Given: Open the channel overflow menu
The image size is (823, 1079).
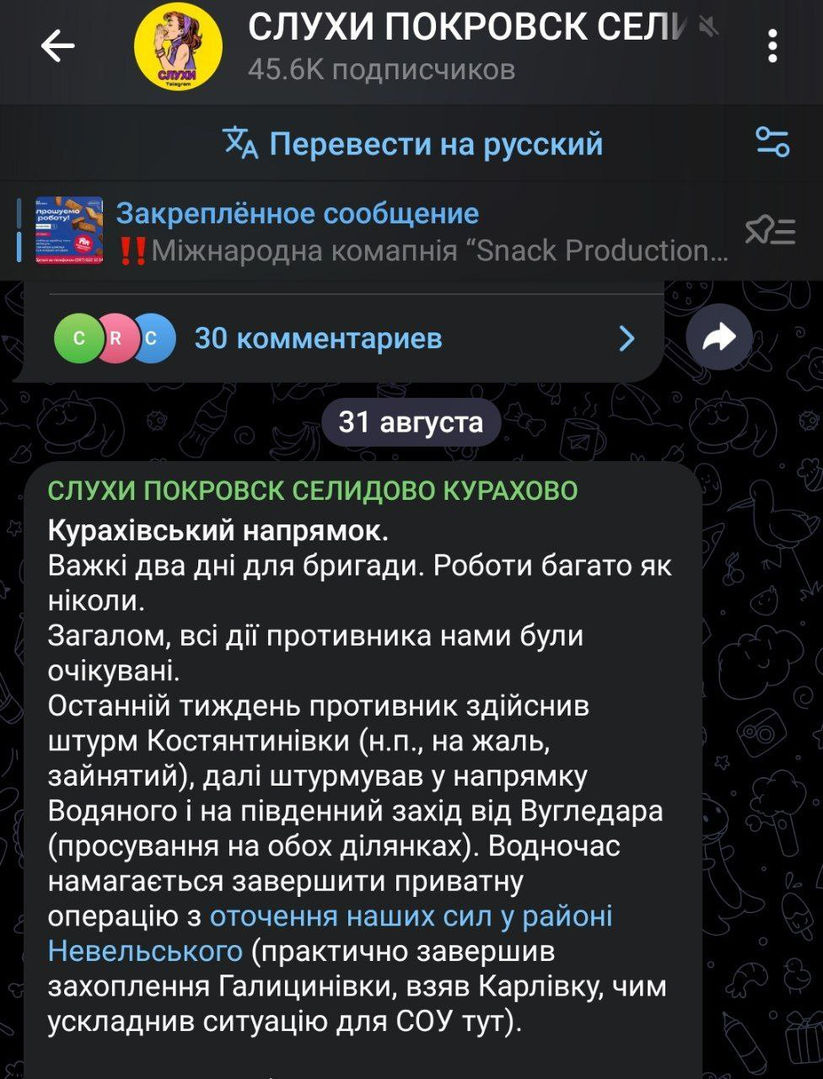Looking at the screenshot, I should (773, 46).
